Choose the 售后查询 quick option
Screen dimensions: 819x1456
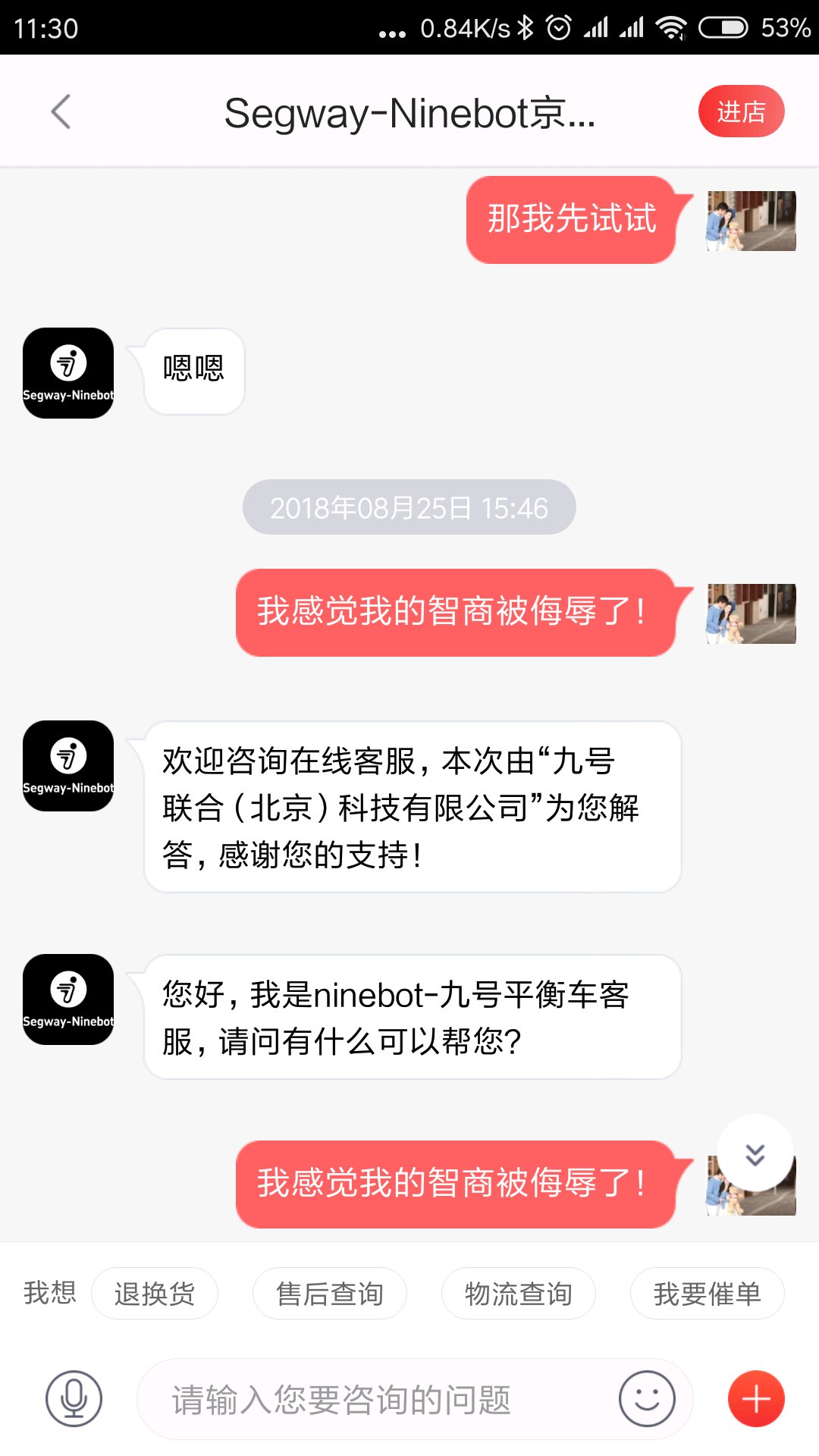click(x=330, y=1294)
